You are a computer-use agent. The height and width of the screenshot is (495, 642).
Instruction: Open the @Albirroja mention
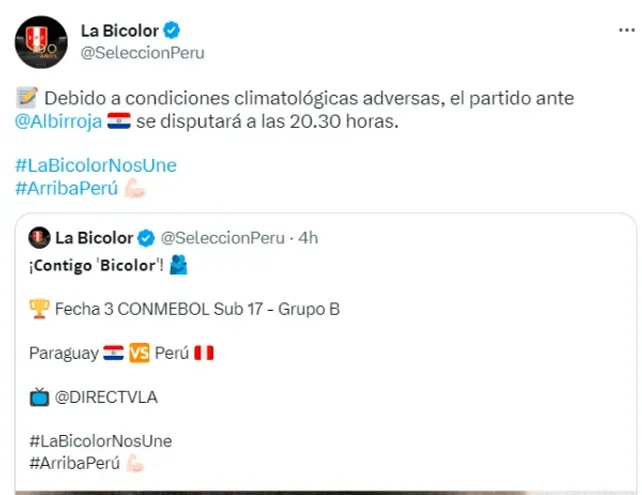(58, 122)
